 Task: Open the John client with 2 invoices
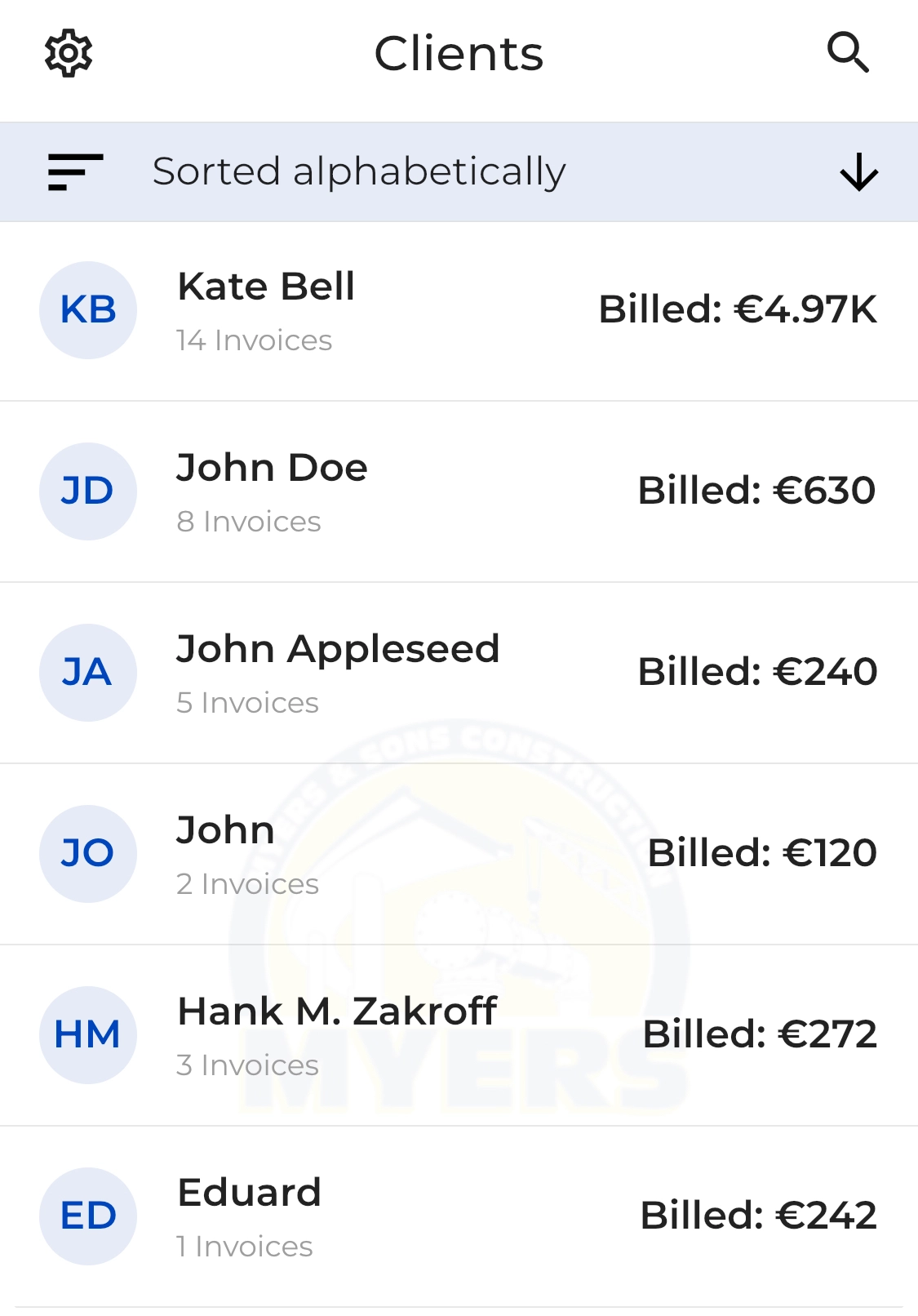(x=226, y=830)
